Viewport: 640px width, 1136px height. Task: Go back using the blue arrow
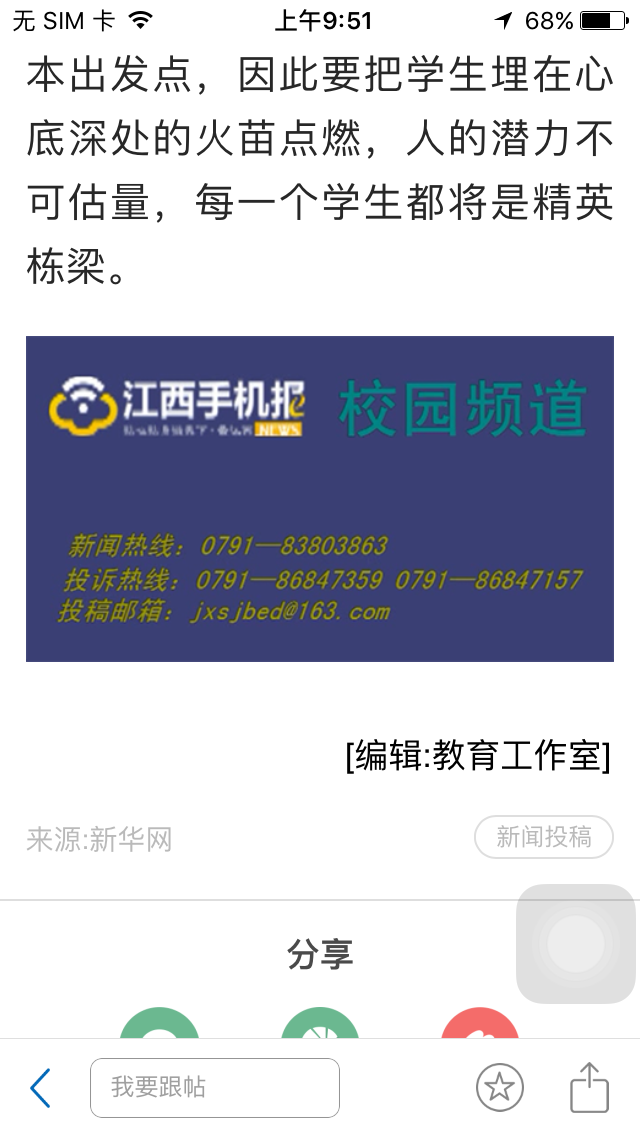(40, 1087)
